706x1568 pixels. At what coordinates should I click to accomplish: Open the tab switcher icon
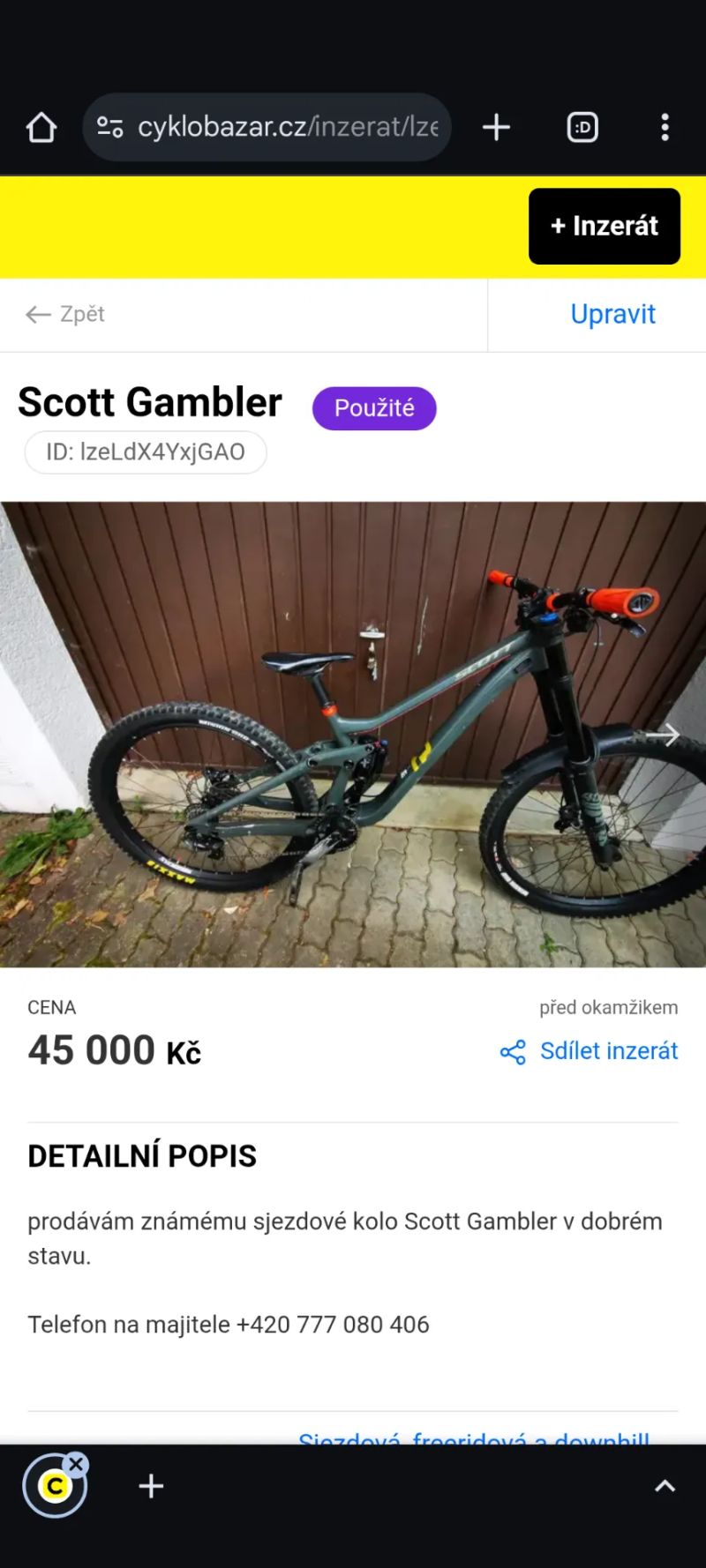coord(582,127)
